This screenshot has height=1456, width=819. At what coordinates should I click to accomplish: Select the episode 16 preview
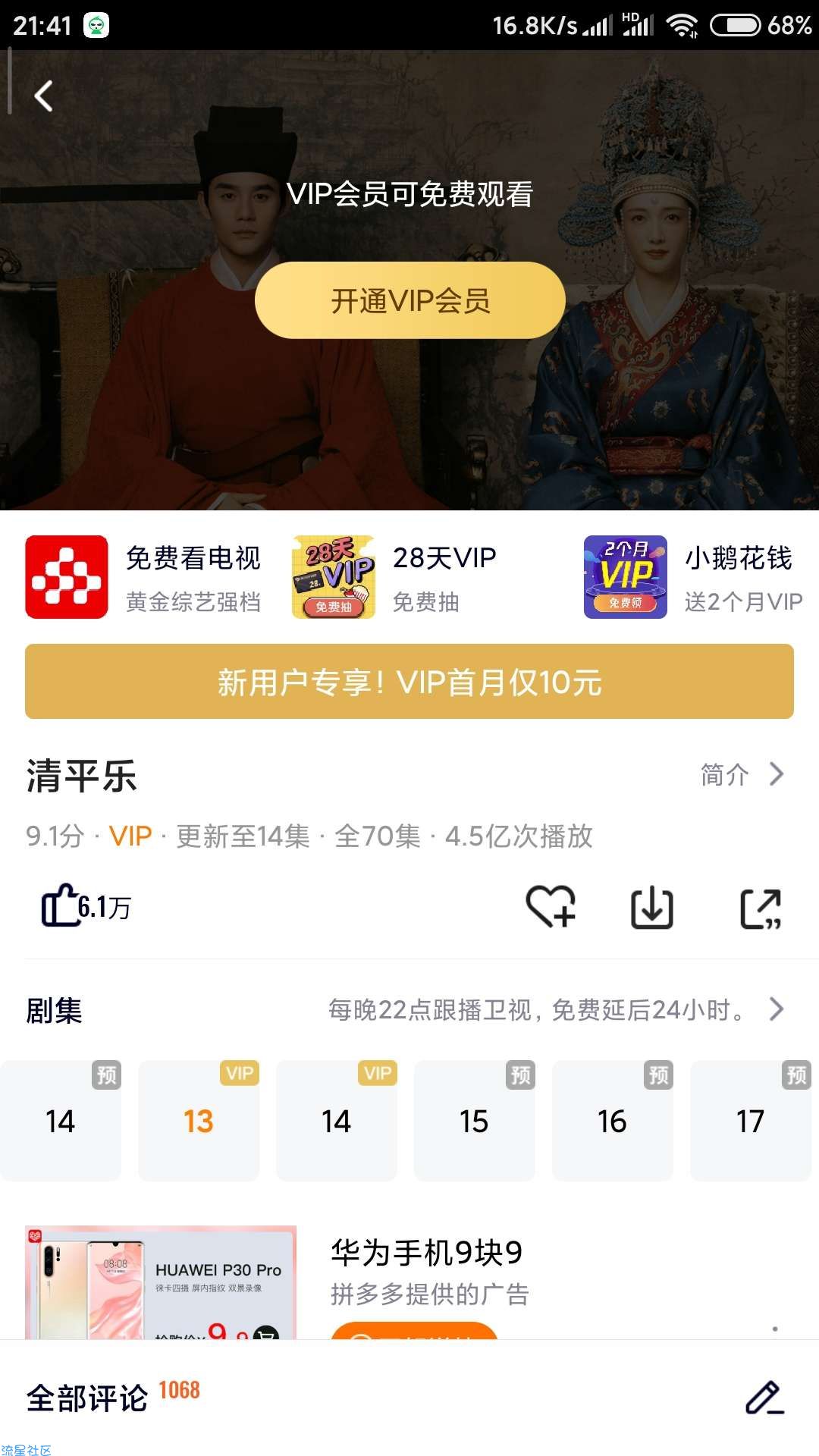pyautogui.click(x=613, y=1121)
